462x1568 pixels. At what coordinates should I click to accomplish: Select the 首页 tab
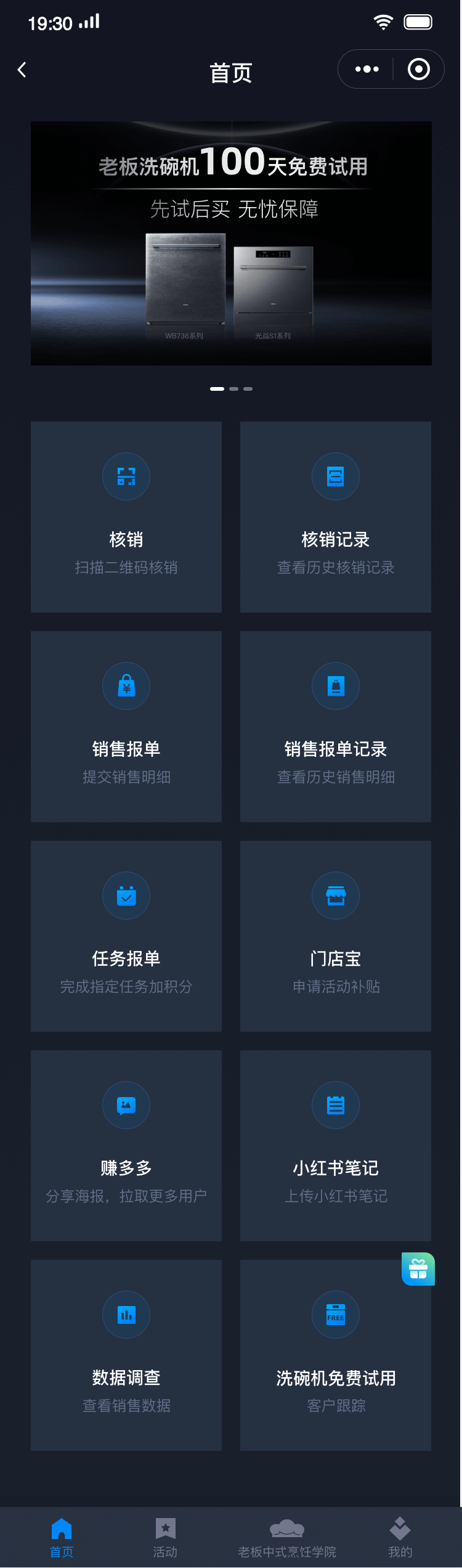[62, 1537]
